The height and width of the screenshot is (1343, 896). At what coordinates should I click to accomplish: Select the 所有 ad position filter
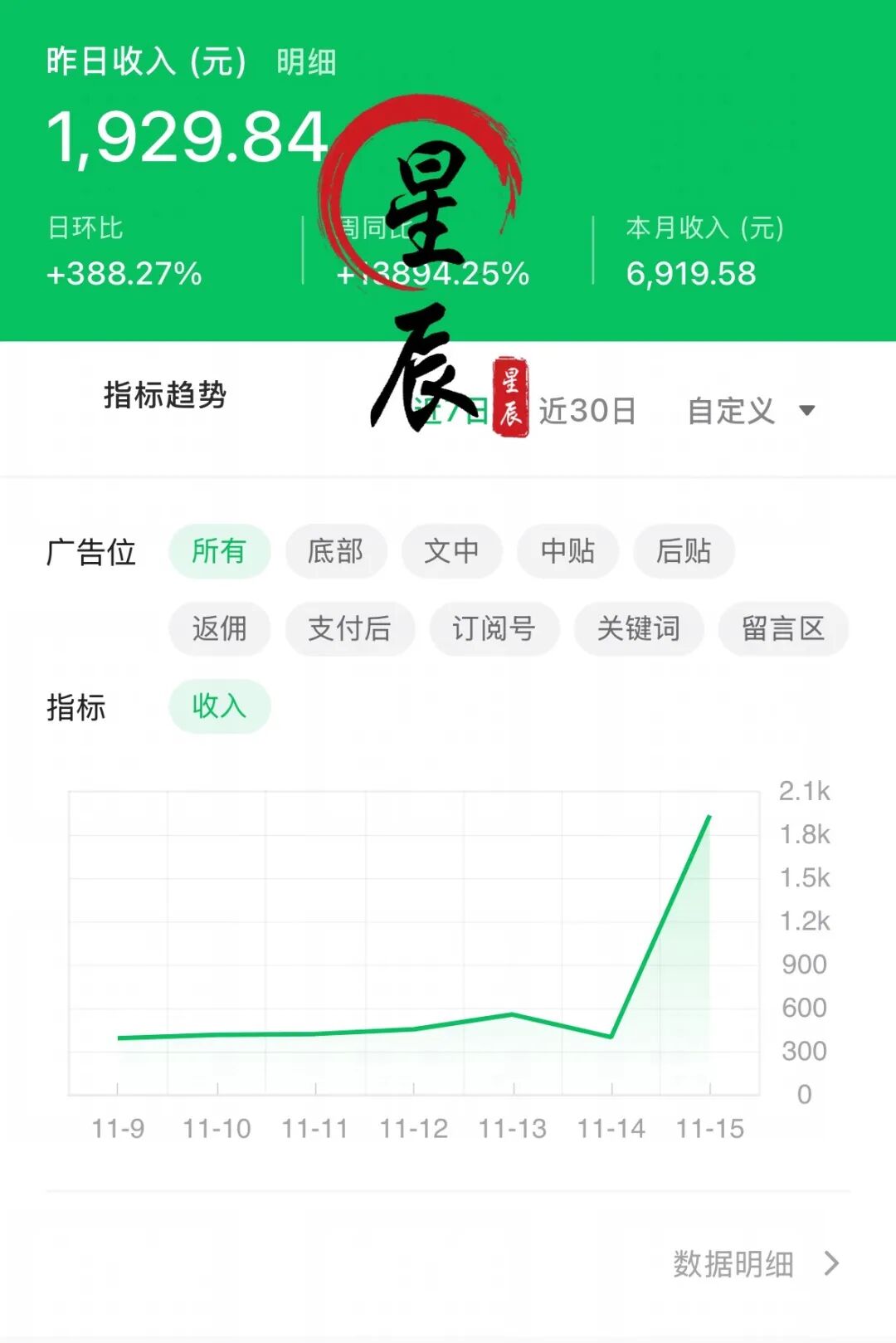click(x=220, y=552)
